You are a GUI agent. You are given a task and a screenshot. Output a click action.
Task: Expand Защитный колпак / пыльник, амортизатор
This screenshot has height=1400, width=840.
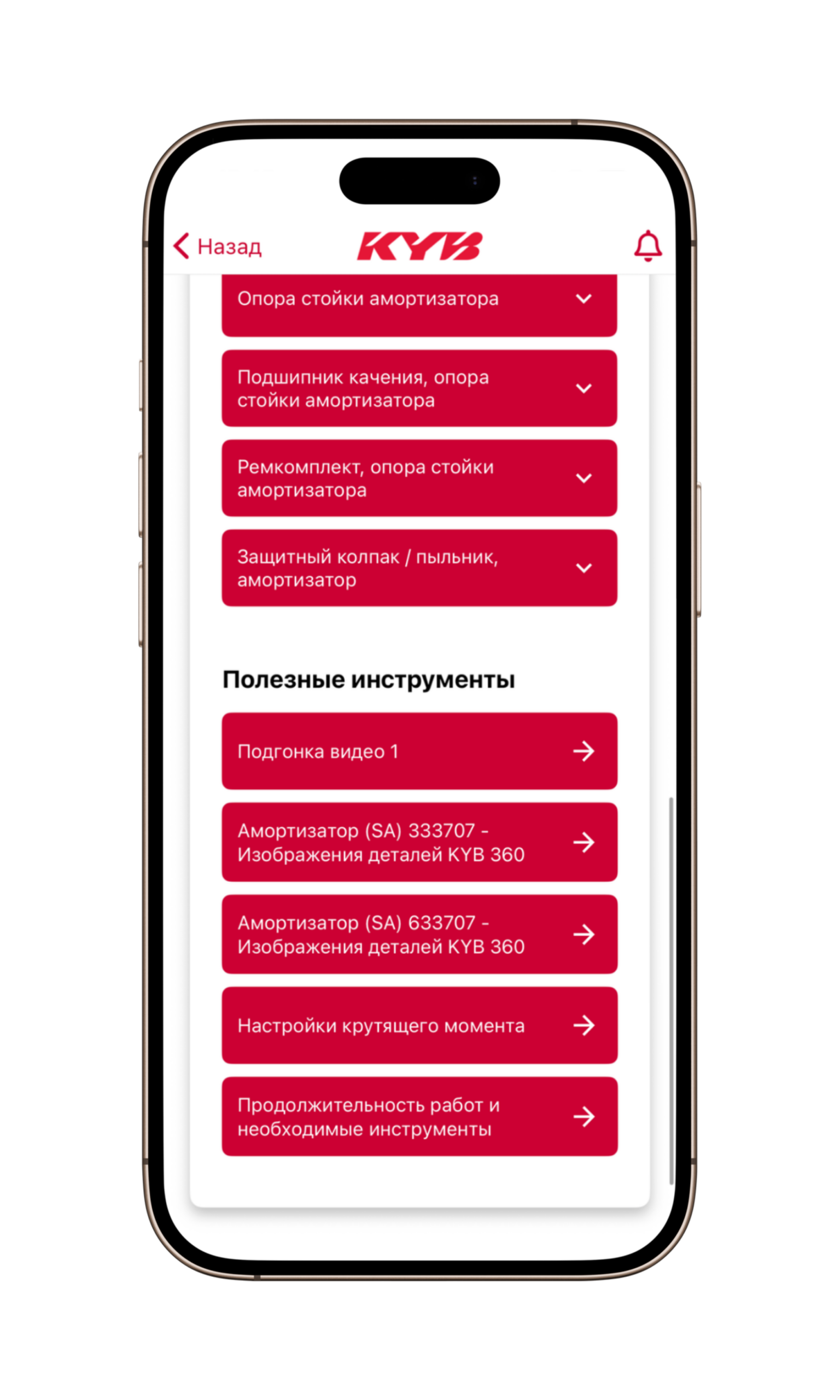tap(419, 568)
